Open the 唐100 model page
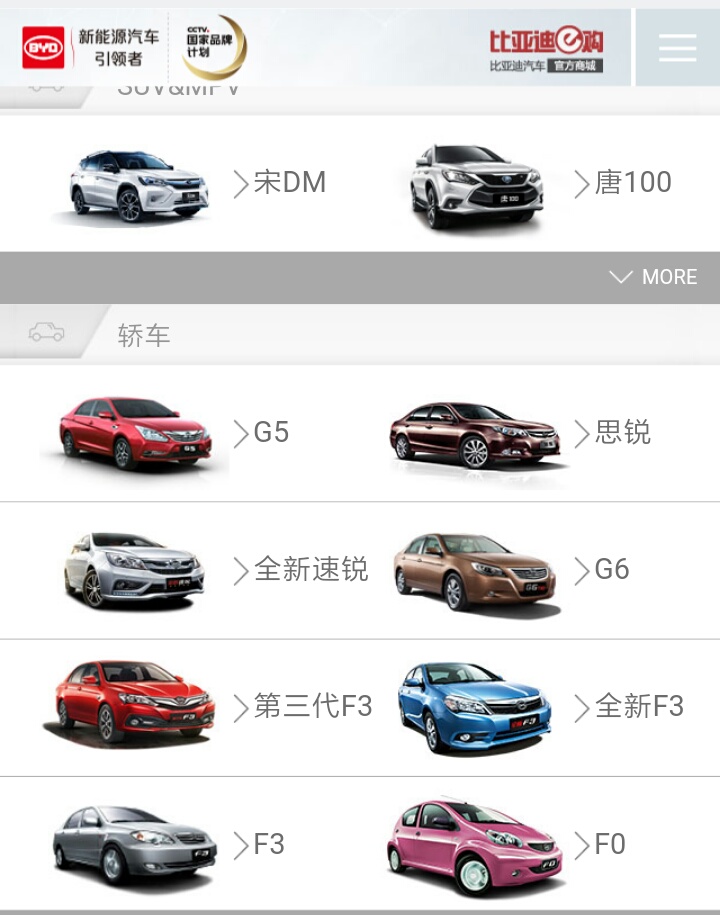 (631, 182)
